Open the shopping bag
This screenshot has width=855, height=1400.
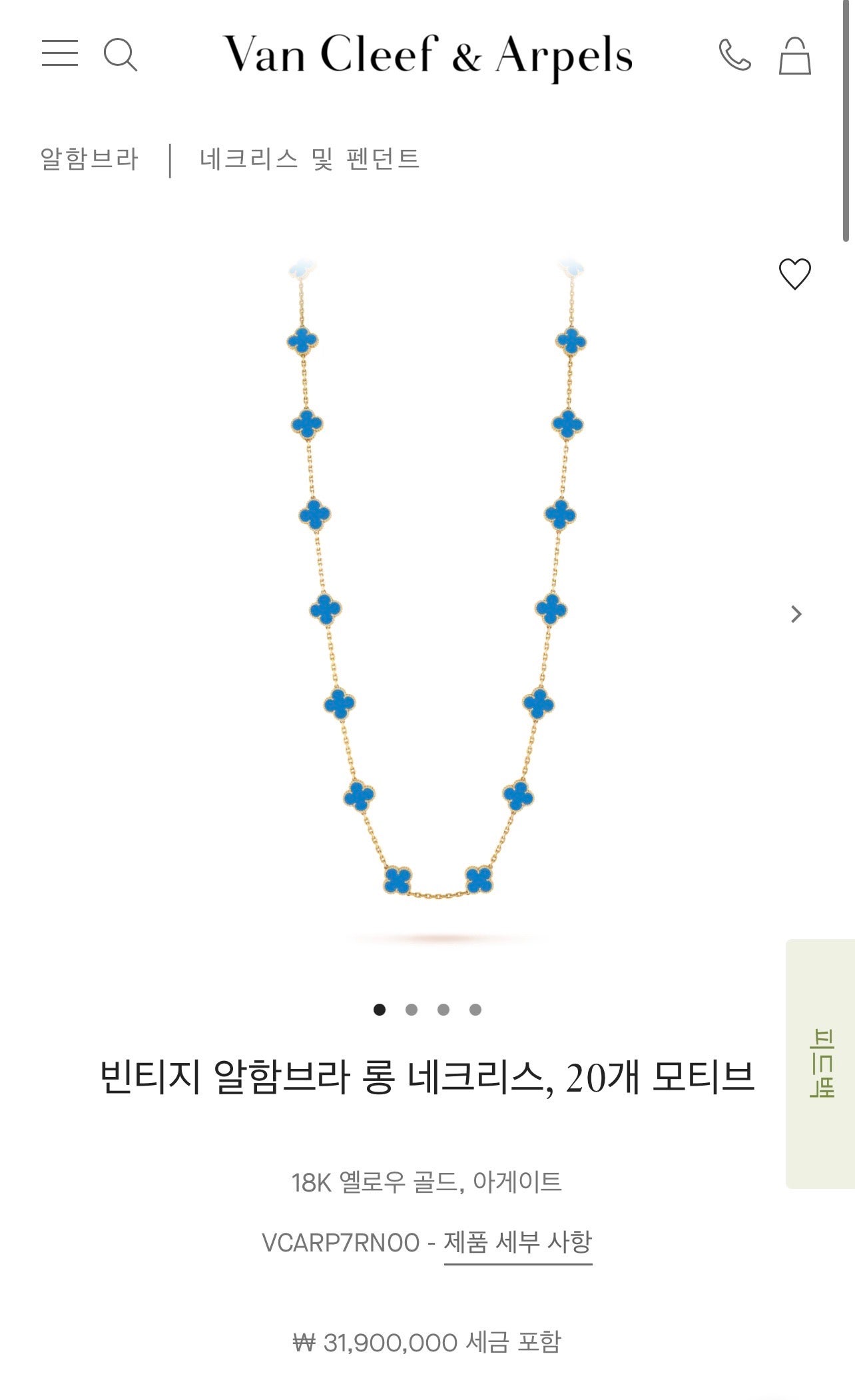pos(794,56)
